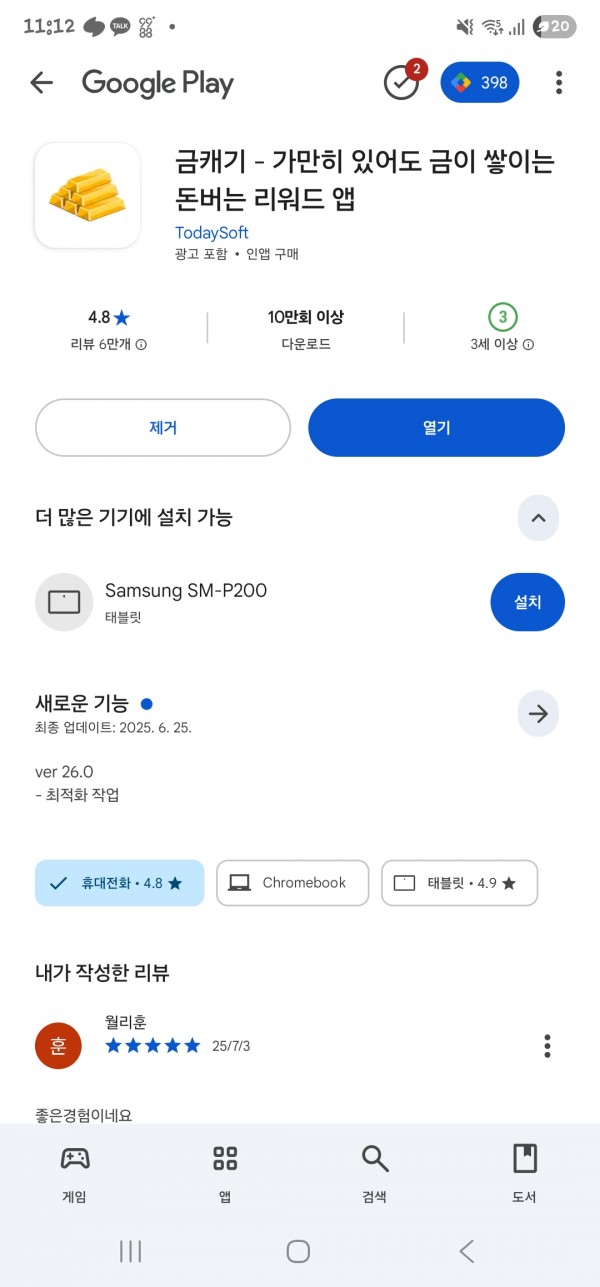The width and height of the screenshot is (600, 1287).
Task: Select the 휴대전화 4.8 chip
Action: tap(119, 883)
